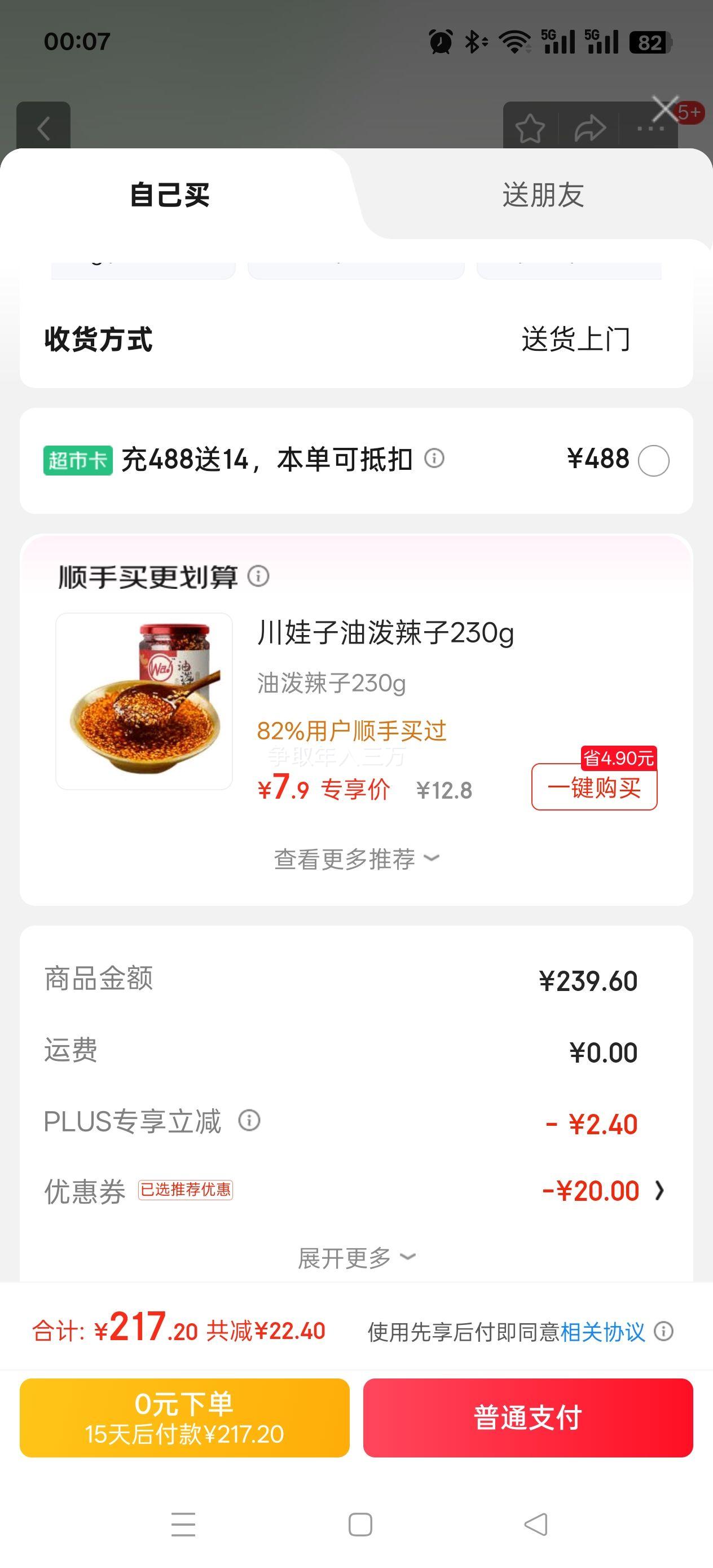Pay now with 普通支付
This screenshot has width=713, height=1568.
point(528,1419)
